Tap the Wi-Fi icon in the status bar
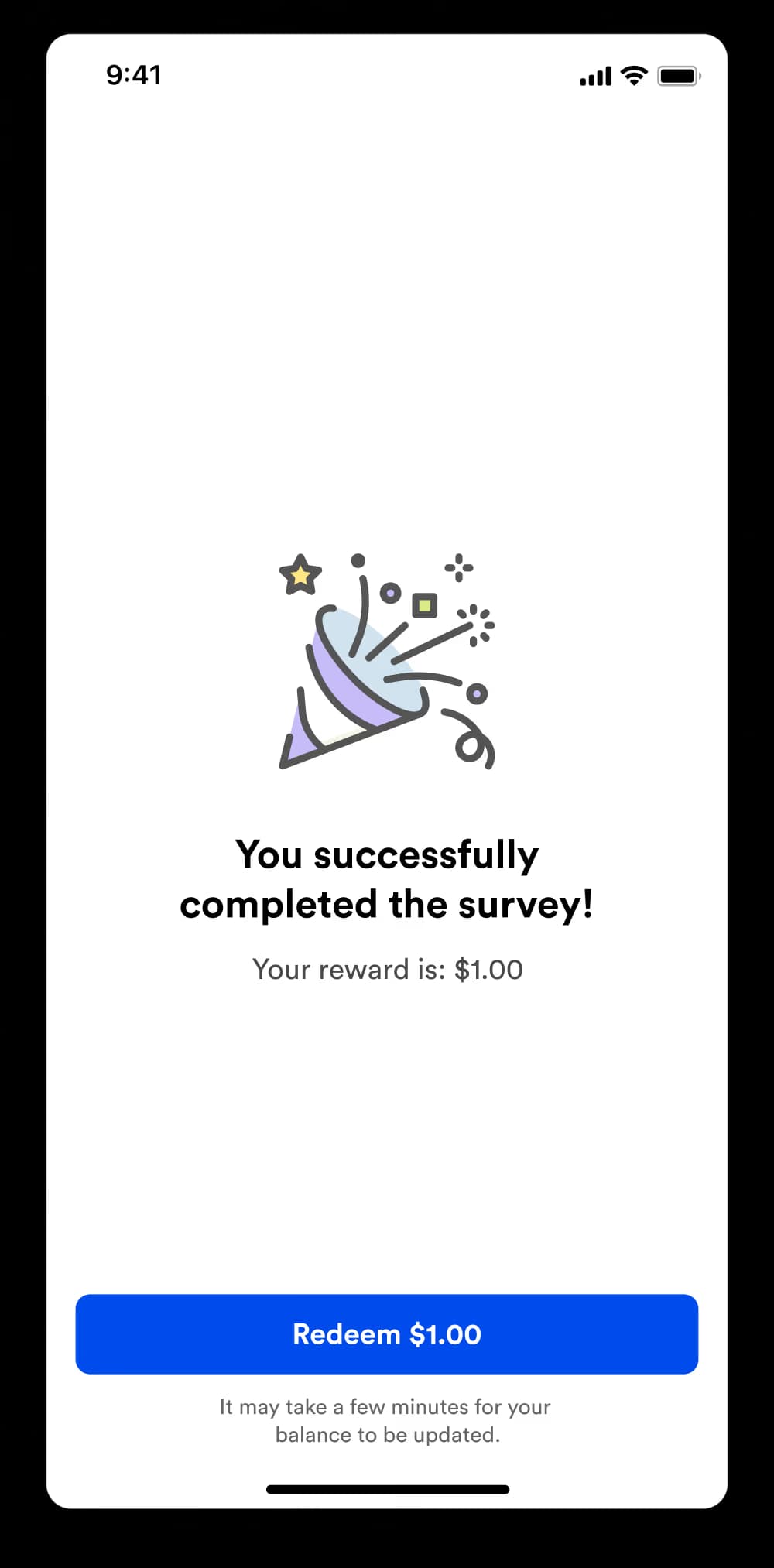The width and height of the screenshot is (774, 1568). [633, 75]
